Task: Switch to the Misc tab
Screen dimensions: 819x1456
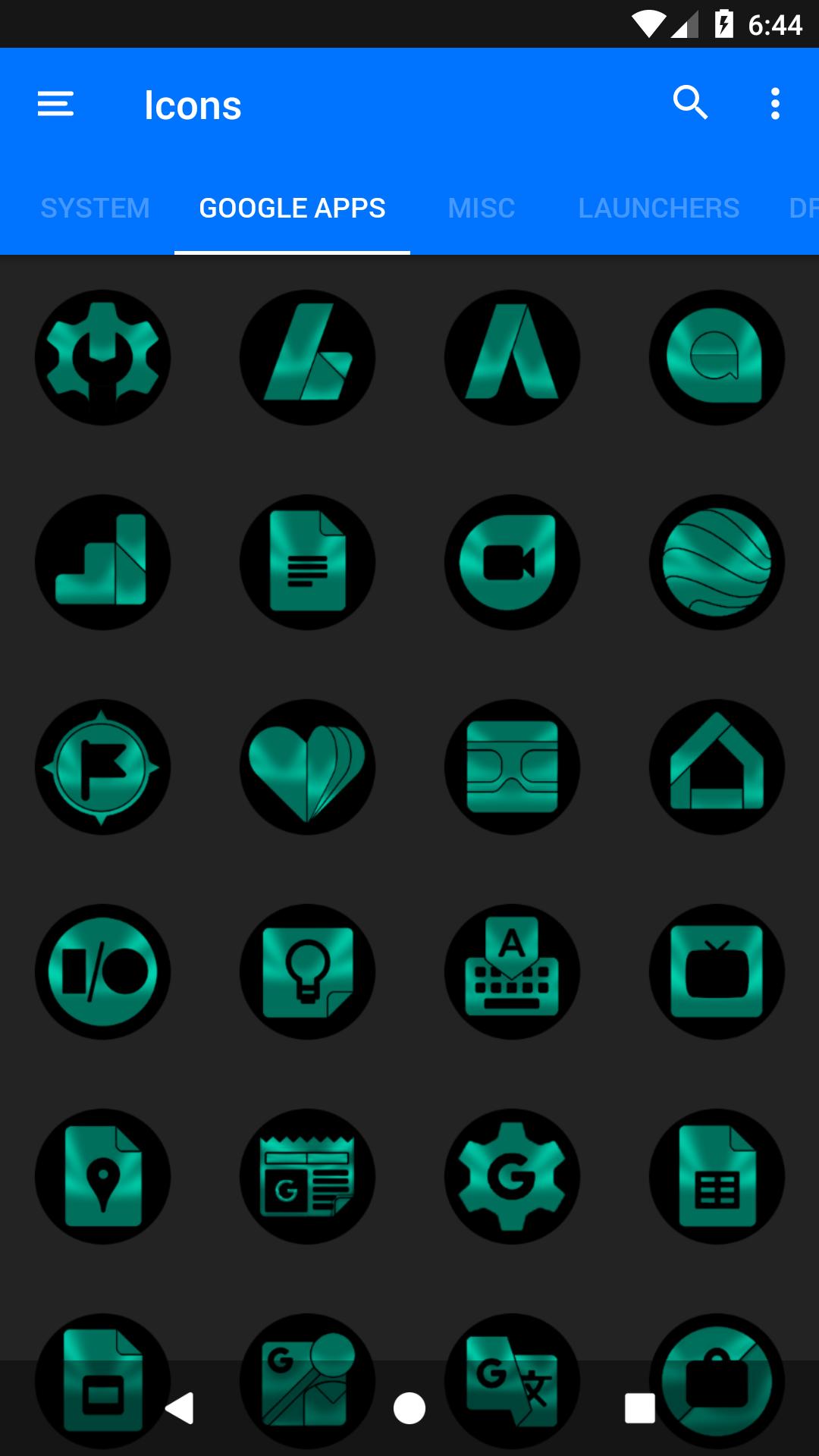Action: pyautogui.click(x=482, y=208)
